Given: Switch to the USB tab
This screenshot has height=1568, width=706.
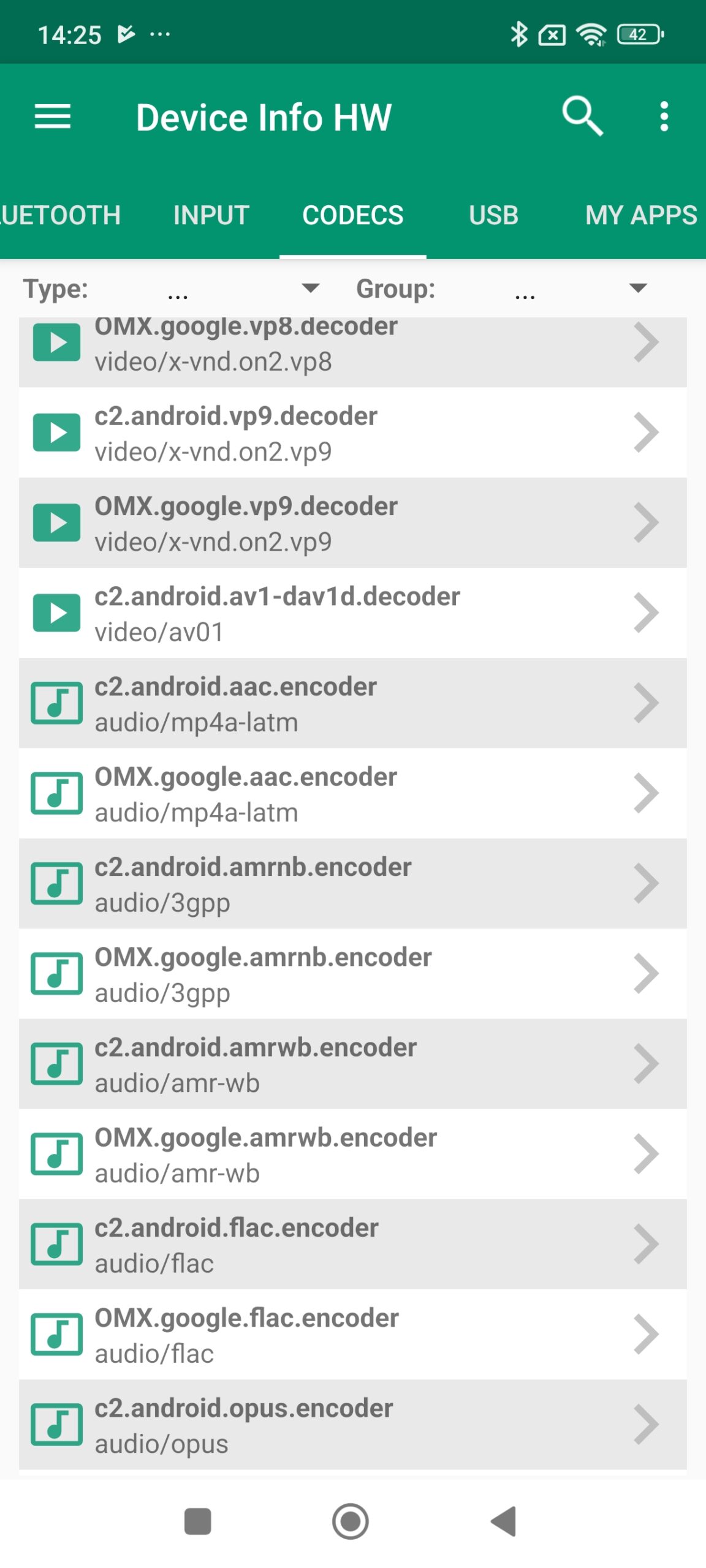Looking at the screenshot, I should [493, 216].
